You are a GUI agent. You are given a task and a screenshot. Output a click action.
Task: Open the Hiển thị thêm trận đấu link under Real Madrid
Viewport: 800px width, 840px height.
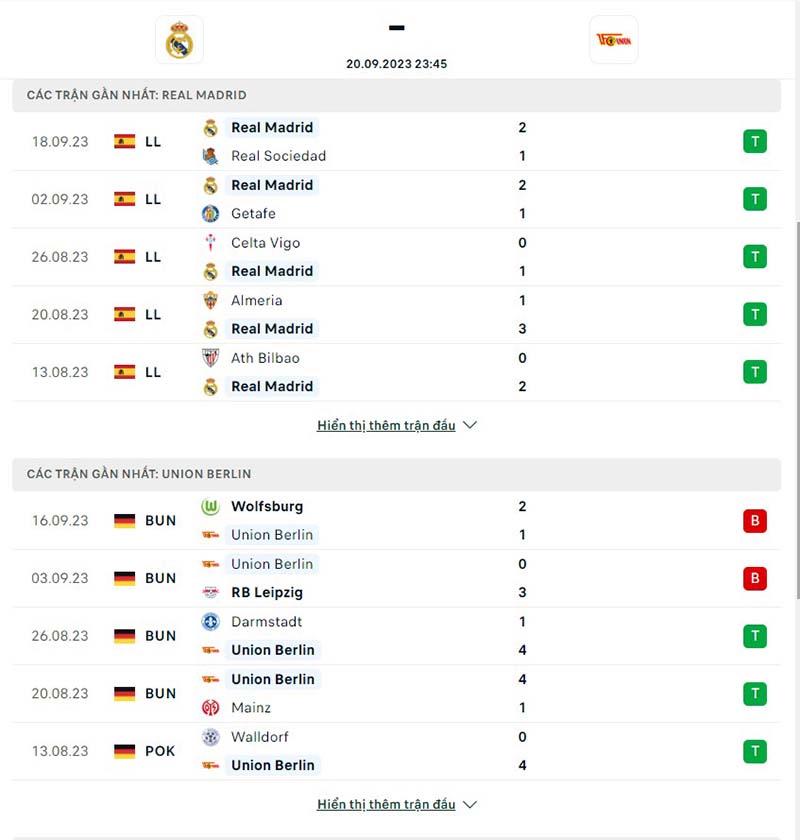[385, 424]
